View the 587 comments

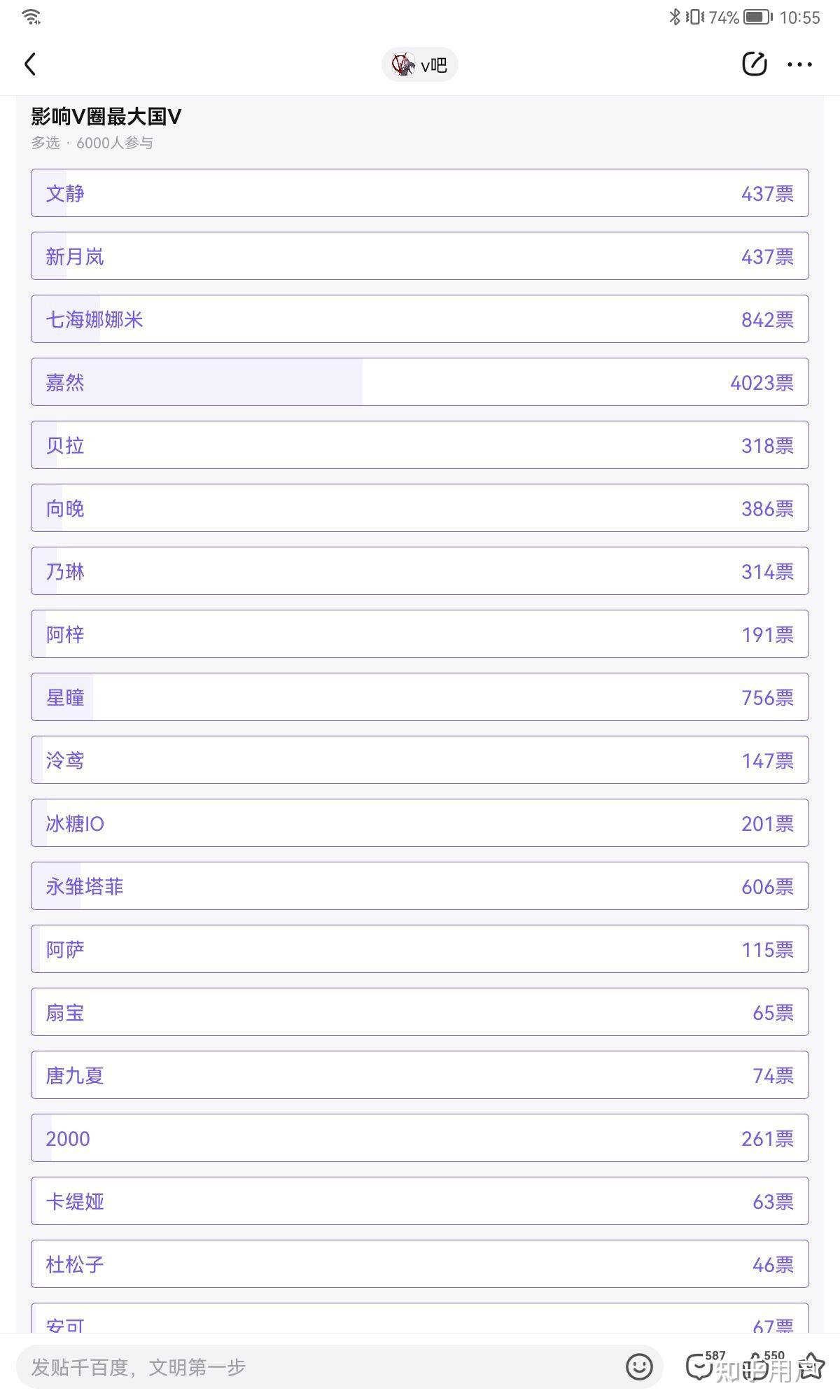(701, 1366)
